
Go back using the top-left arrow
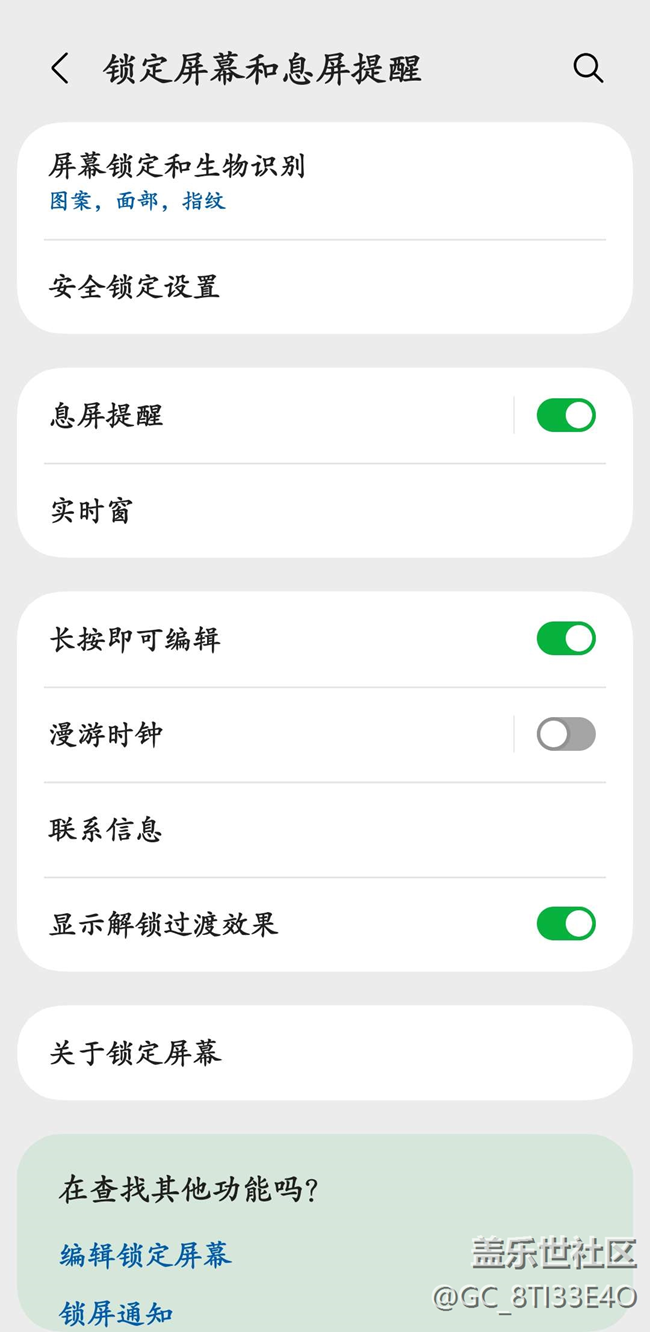[60, 69]
